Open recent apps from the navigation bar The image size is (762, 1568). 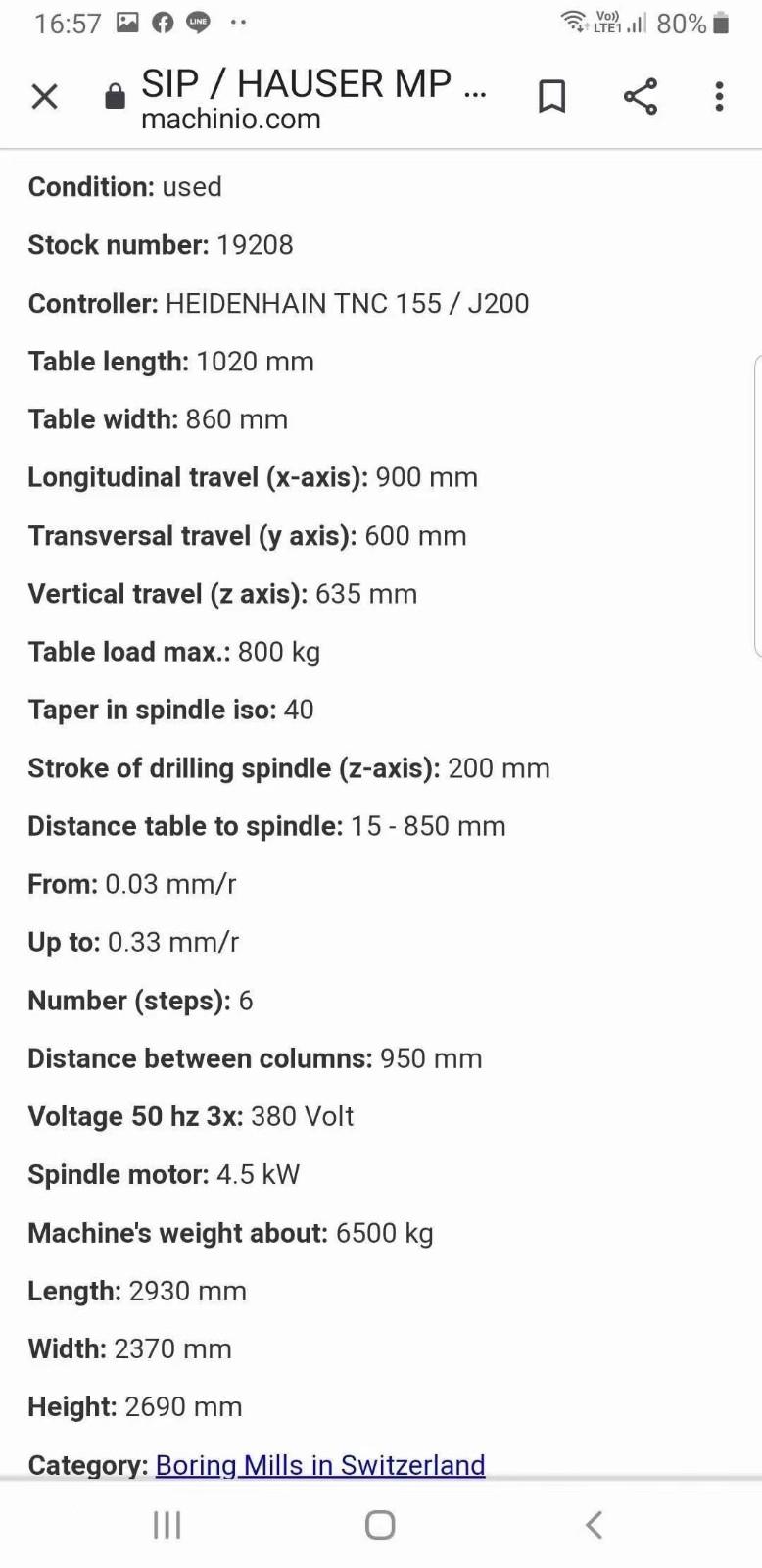click(x=167, y=1525)
